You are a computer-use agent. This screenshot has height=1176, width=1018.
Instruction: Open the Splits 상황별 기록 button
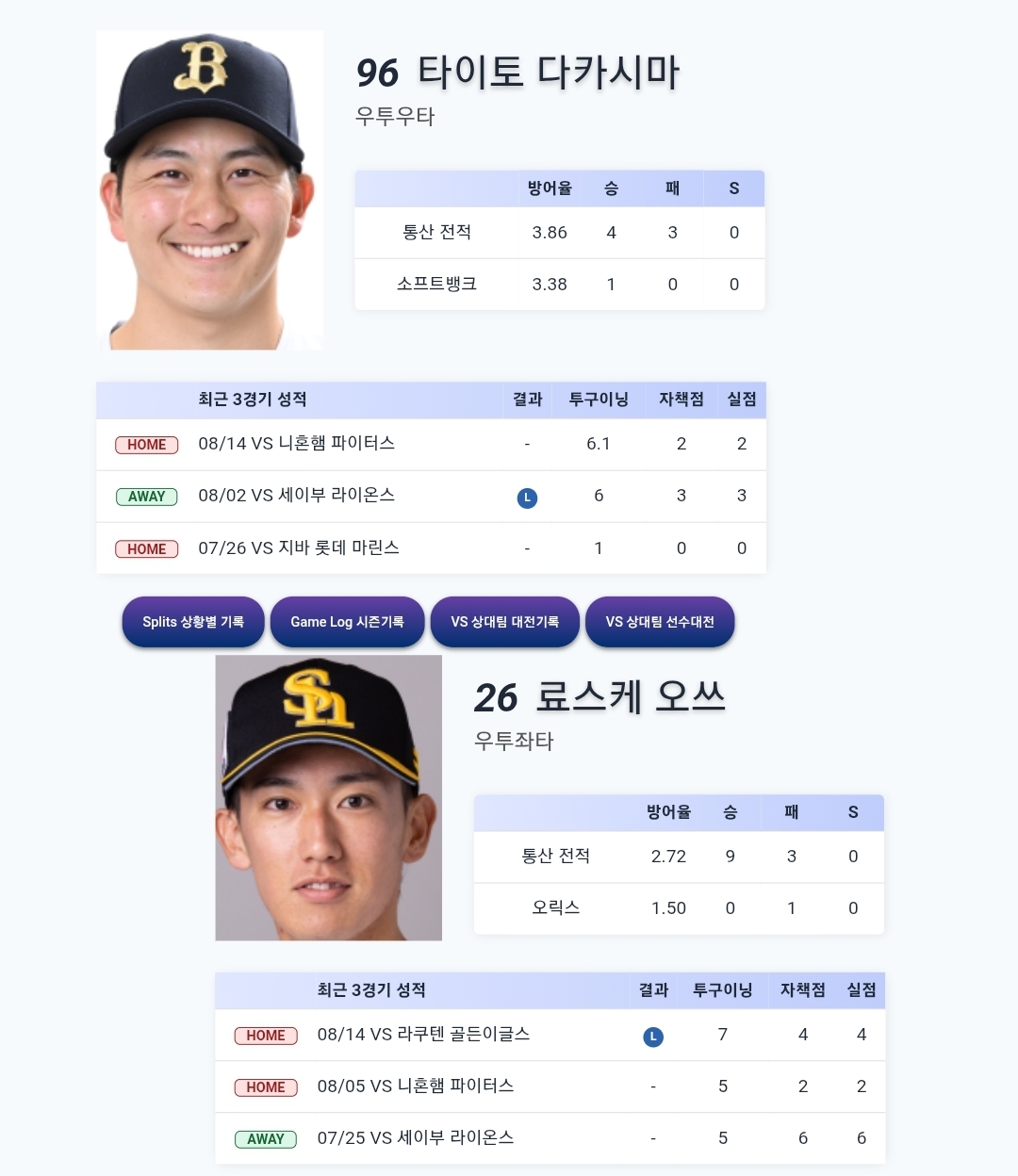[193, 622]
